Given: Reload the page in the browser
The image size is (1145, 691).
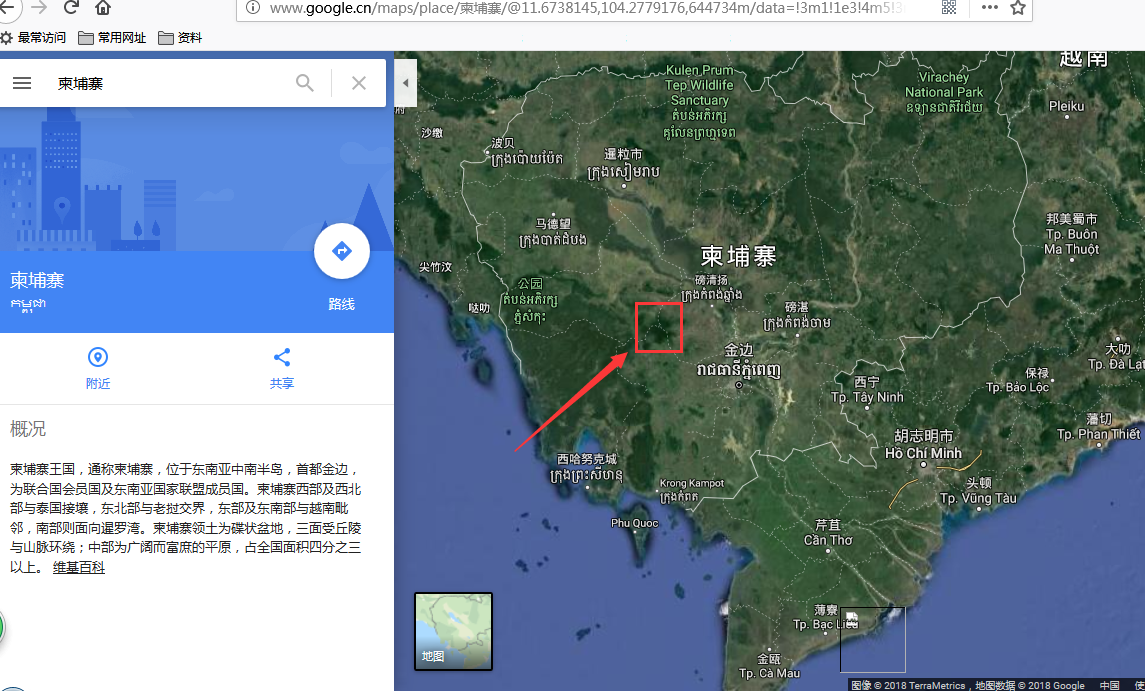Looking at the screenshot, I should [71, 8].
